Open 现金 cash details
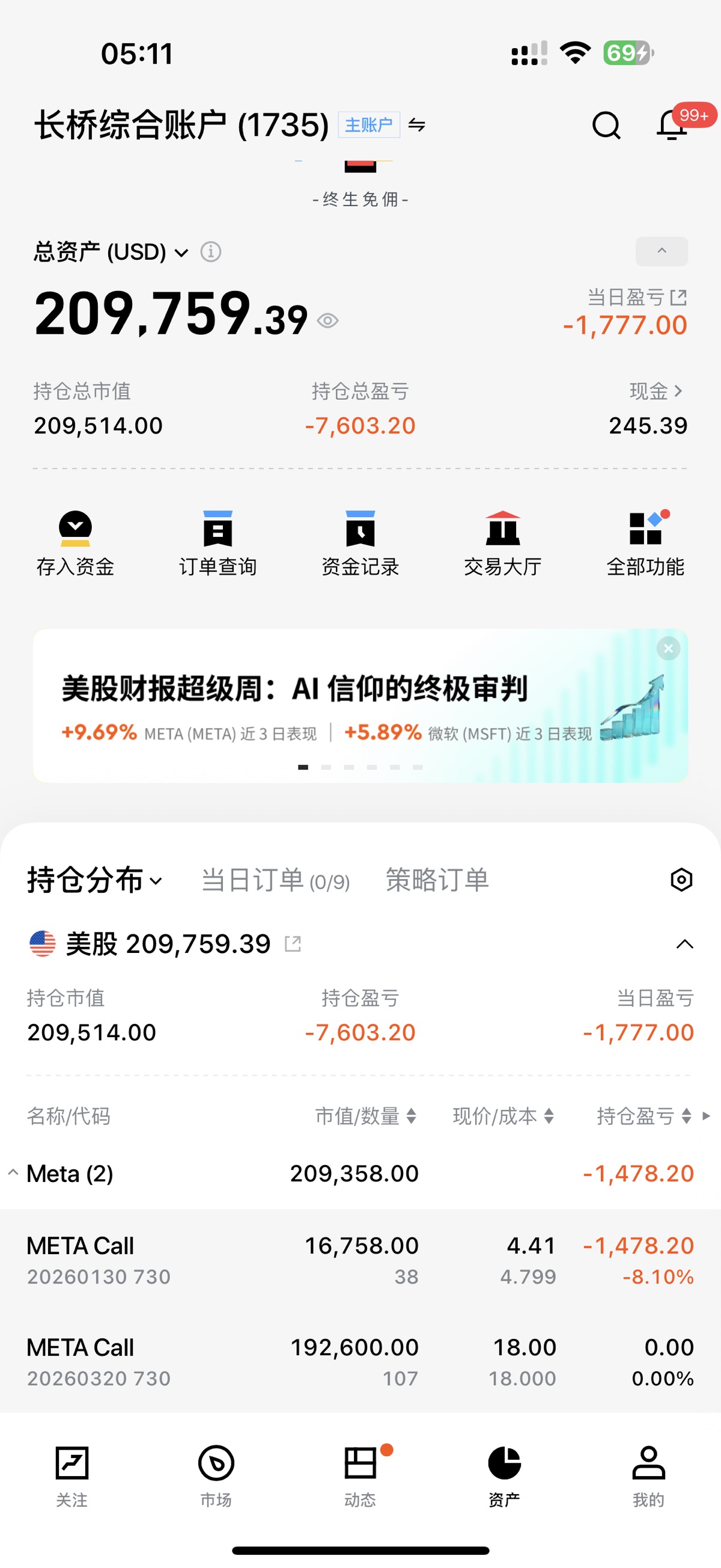721x1568 pixels. coord(656,391)
